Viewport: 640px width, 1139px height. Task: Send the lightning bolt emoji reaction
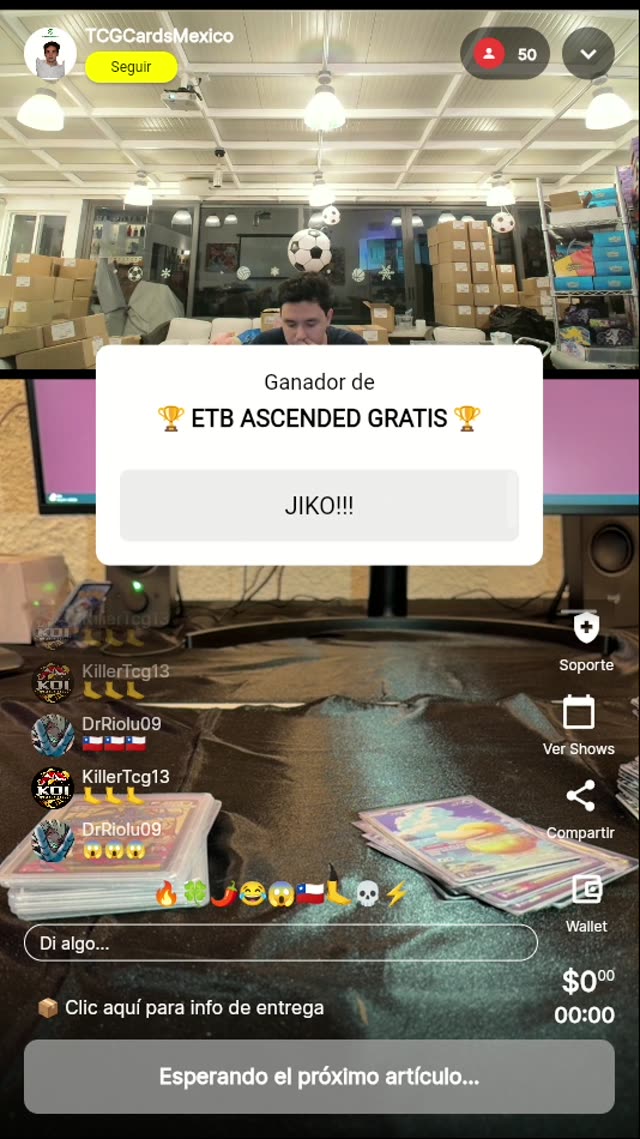[x=396, y=894]
